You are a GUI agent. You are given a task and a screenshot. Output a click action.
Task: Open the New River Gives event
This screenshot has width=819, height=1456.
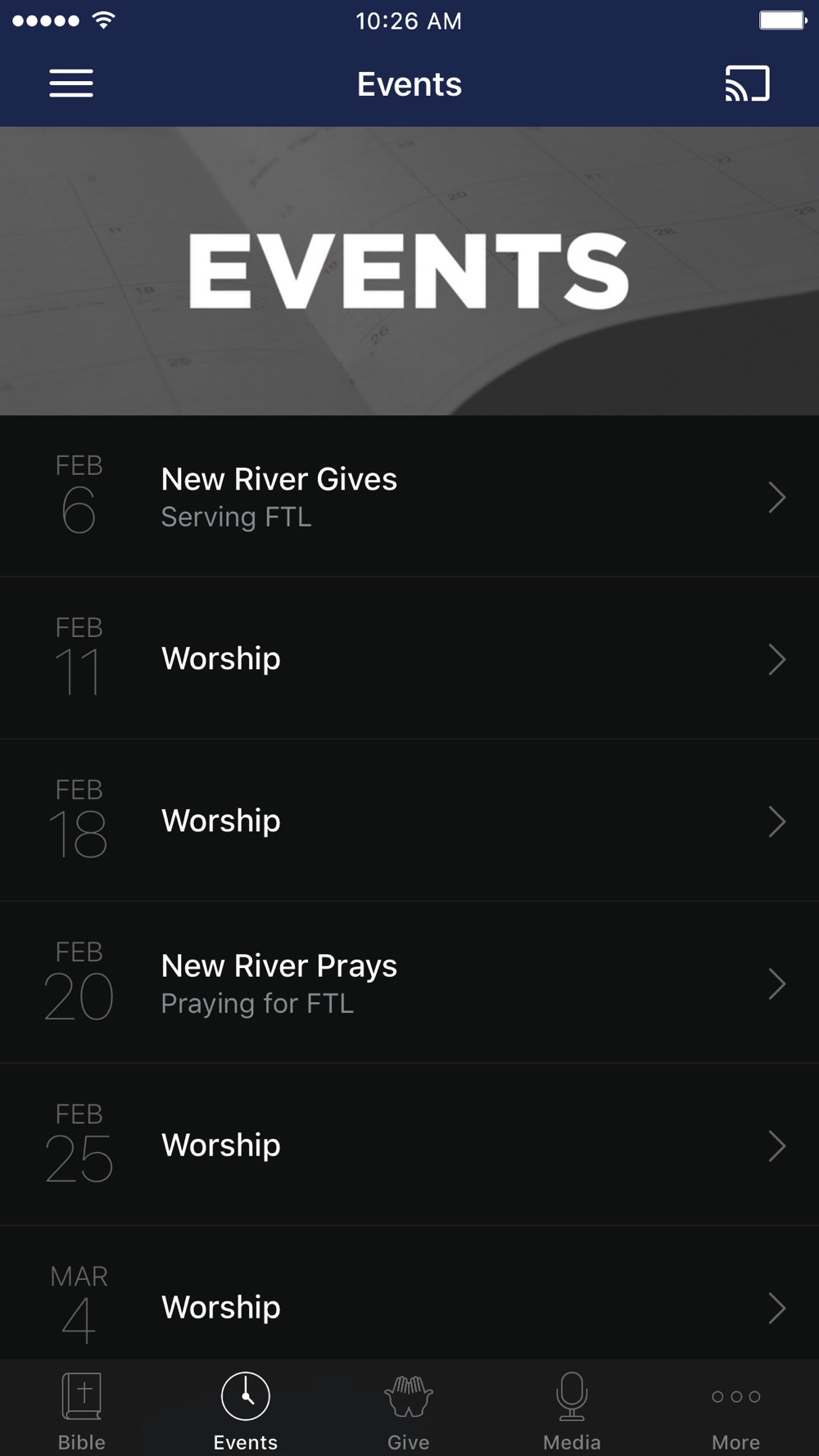(x=409, y=496)
